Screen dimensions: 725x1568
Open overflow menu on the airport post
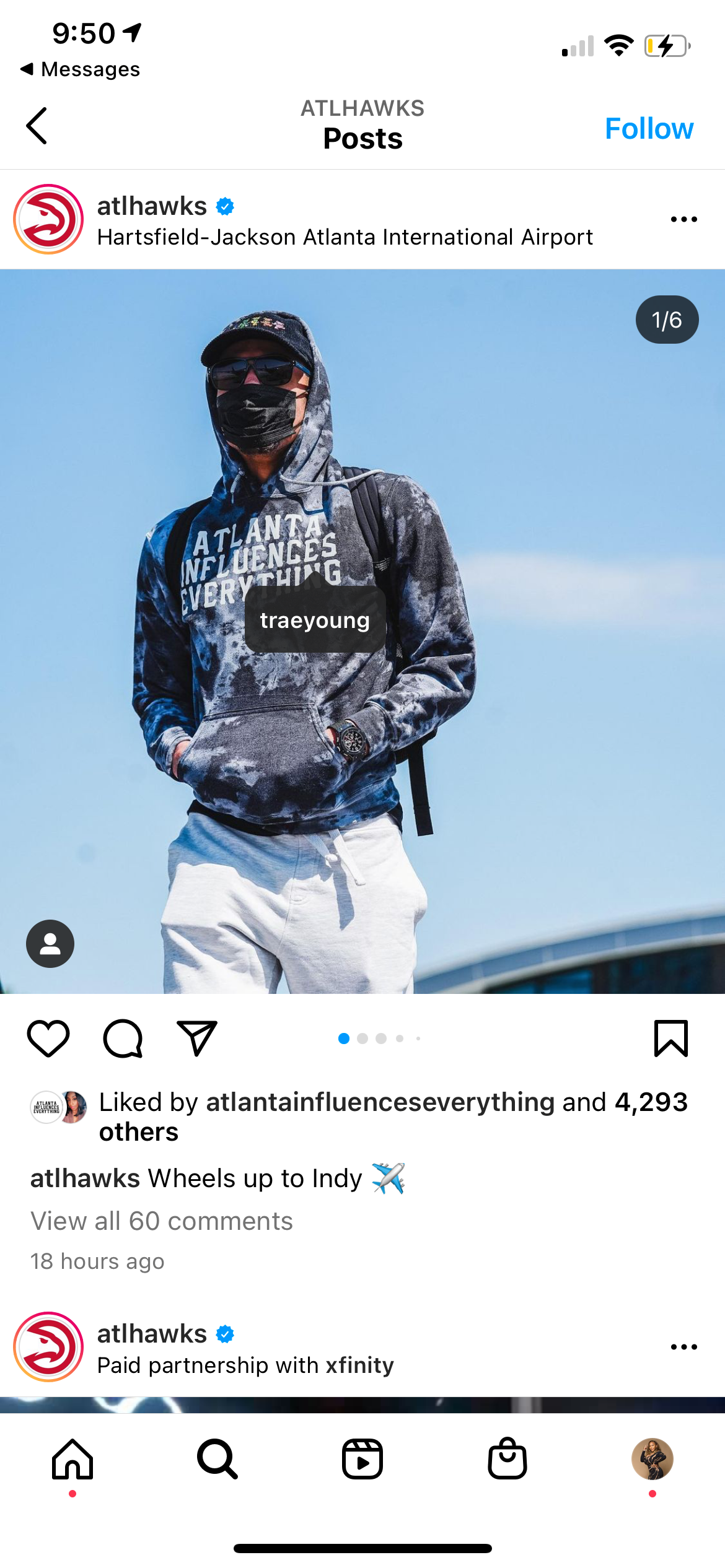click(684, 219)
